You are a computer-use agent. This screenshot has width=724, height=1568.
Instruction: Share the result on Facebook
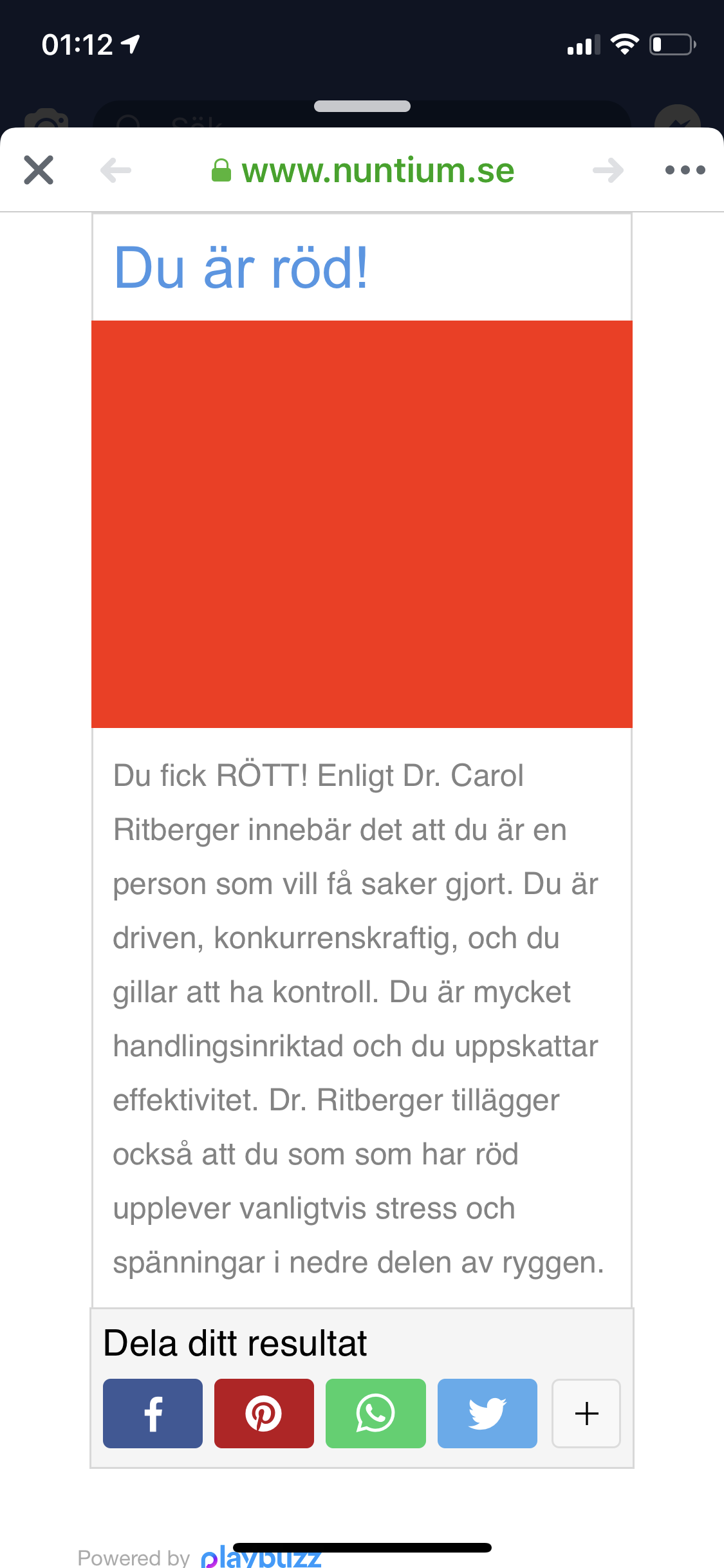point(153,1414)
